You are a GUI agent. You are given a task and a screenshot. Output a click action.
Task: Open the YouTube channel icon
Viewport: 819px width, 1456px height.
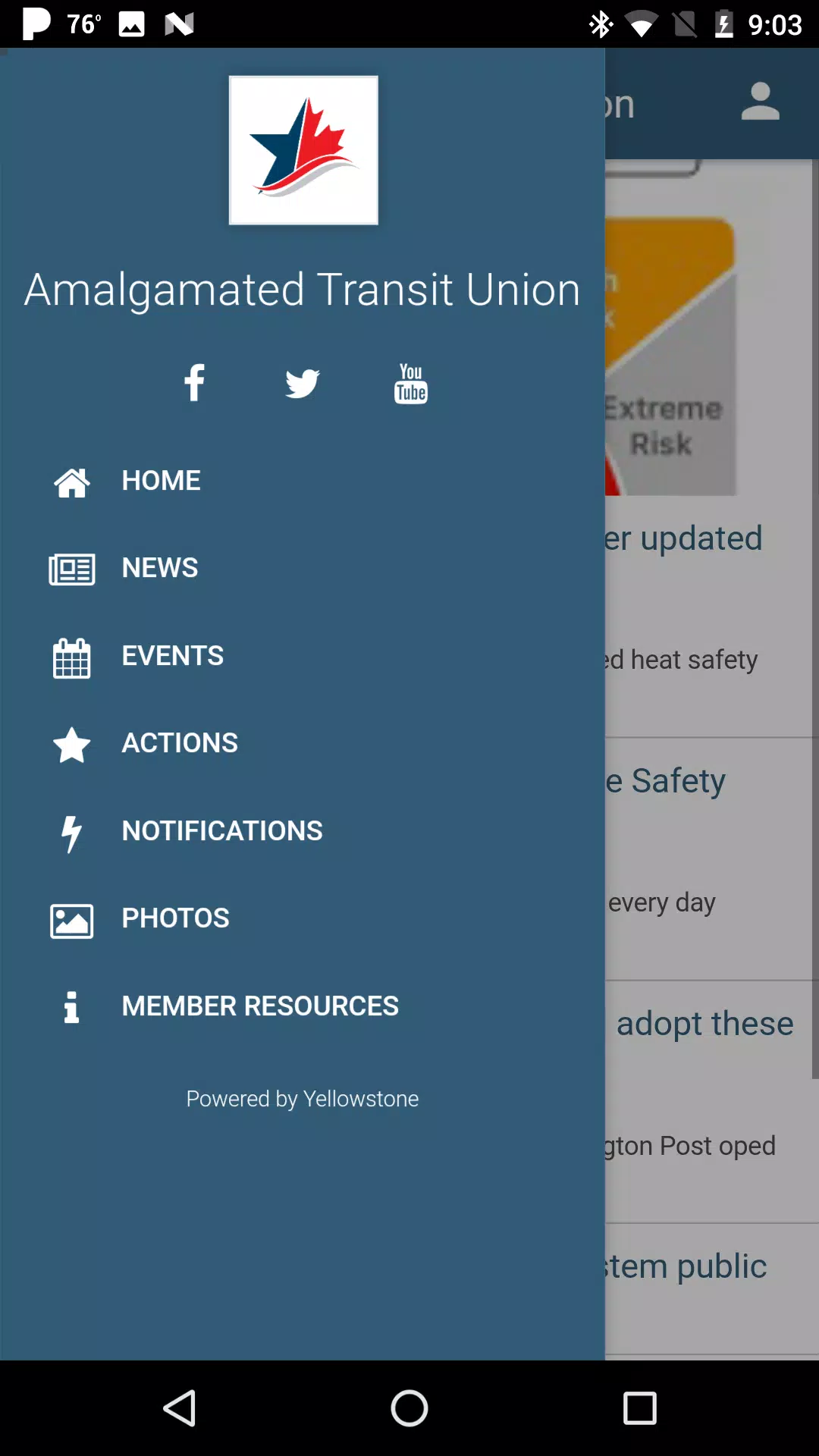[x=411, y=383]
